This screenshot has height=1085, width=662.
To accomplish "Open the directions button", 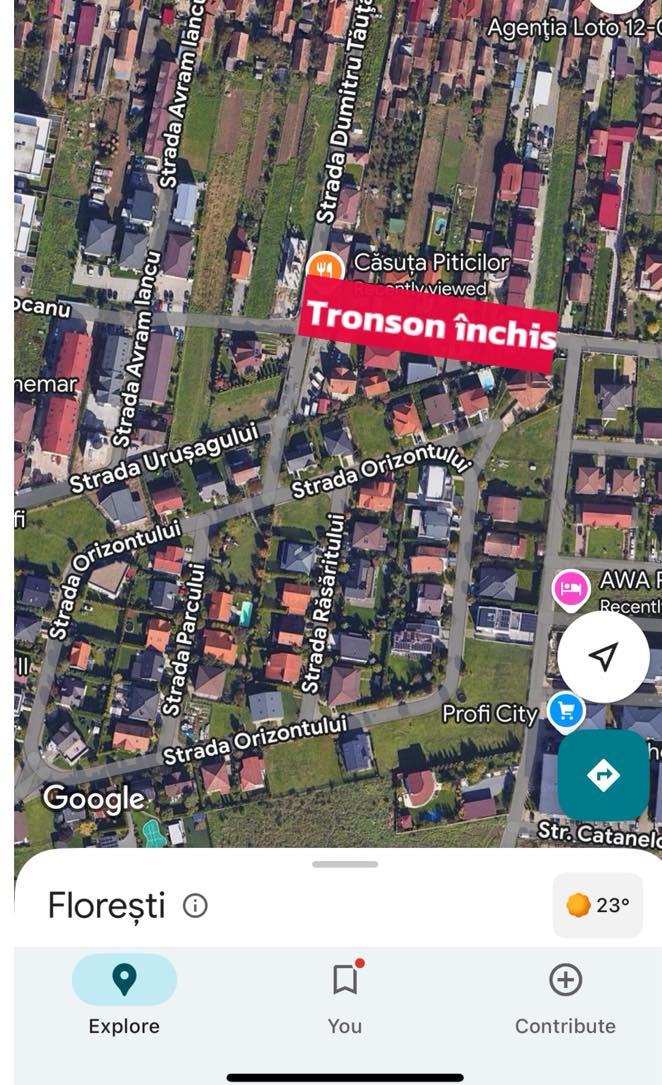I will coord(603,775).
